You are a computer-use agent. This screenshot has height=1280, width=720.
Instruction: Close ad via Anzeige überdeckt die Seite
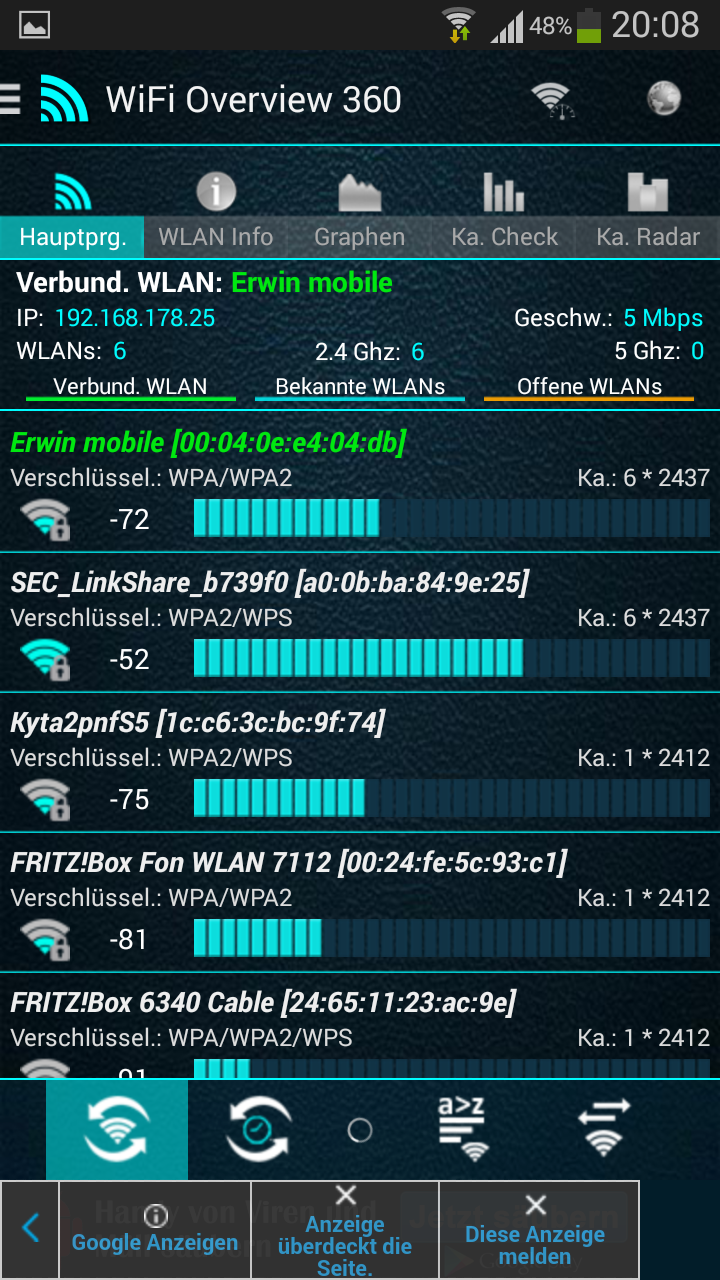pyautogui.click(x=345, y=1231)
